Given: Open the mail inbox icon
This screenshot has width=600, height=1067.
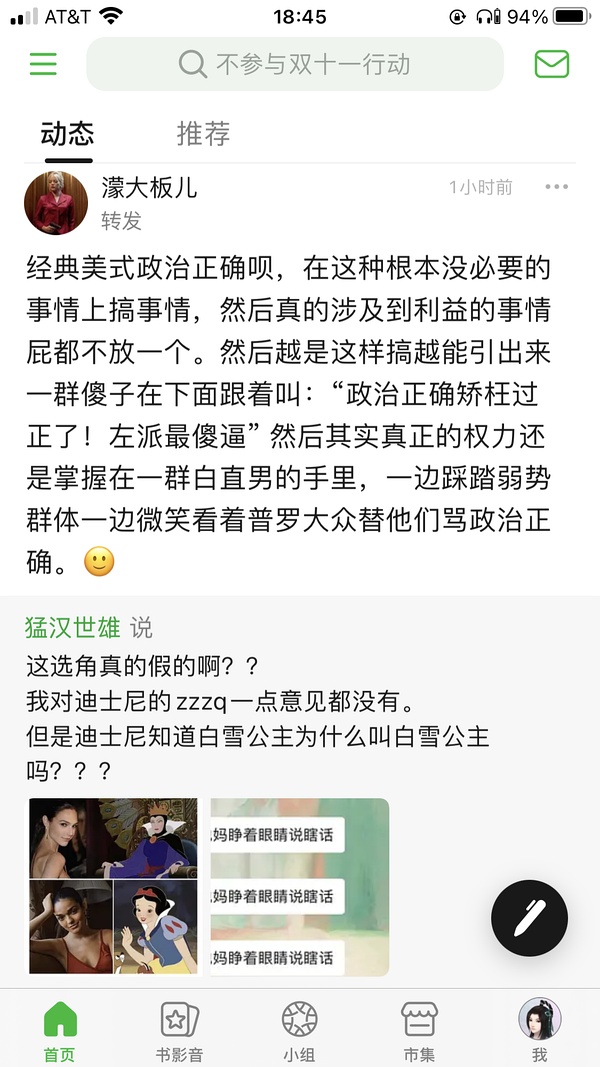Looking at the screenshot, I should coord(551,64).
